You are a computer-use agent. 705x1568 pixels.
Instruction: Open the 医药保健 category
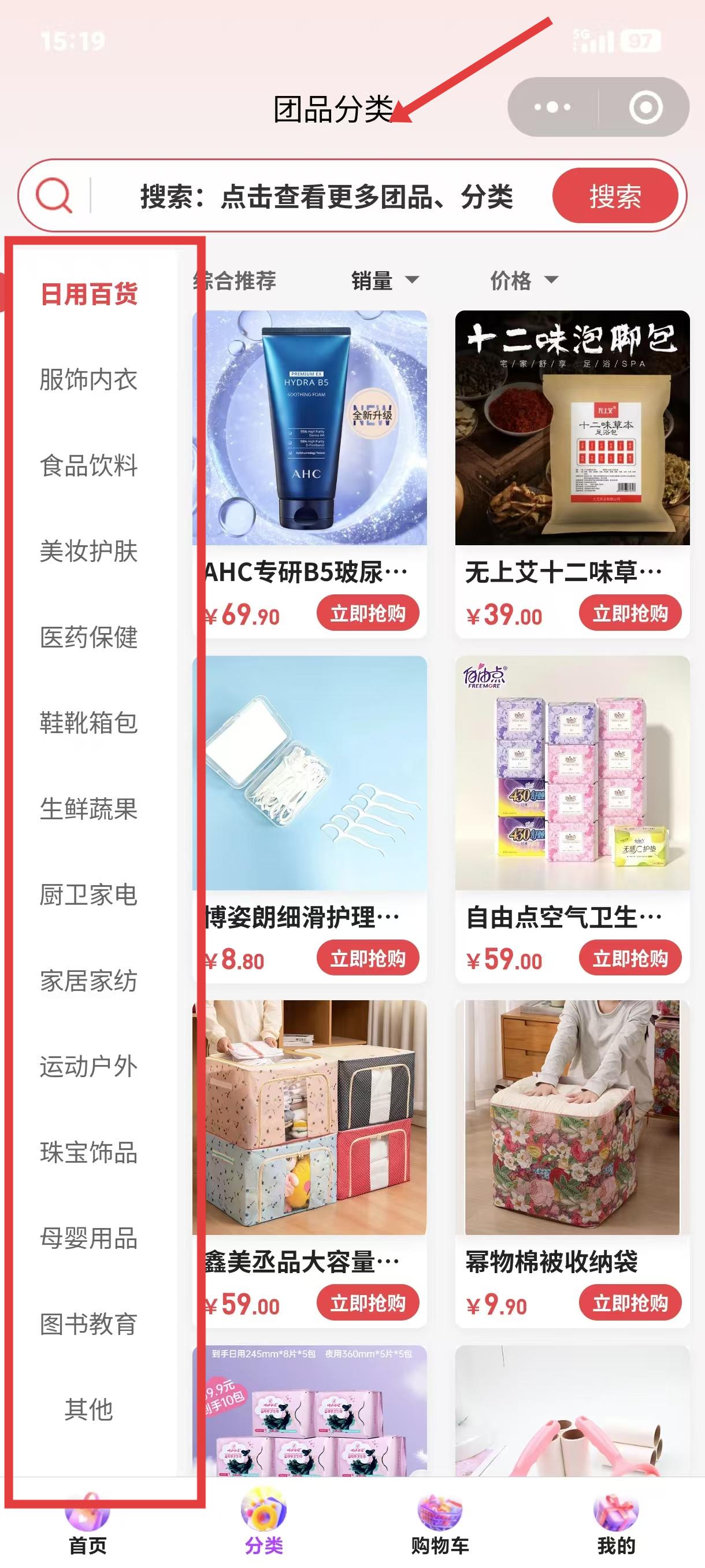tap(89, 637)
